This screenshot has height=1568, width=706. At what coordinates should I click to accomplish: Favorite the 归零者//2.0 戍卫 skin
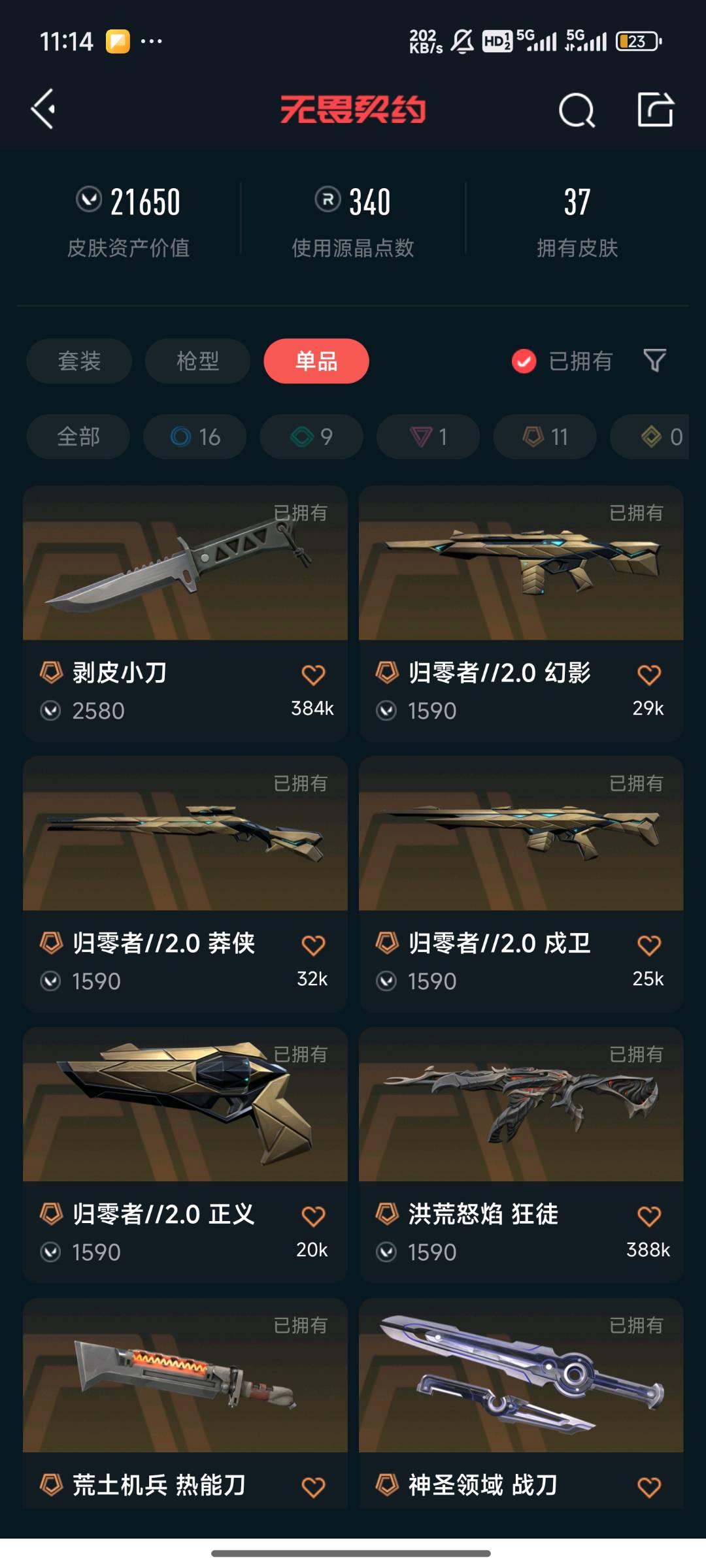click(648, 945)
